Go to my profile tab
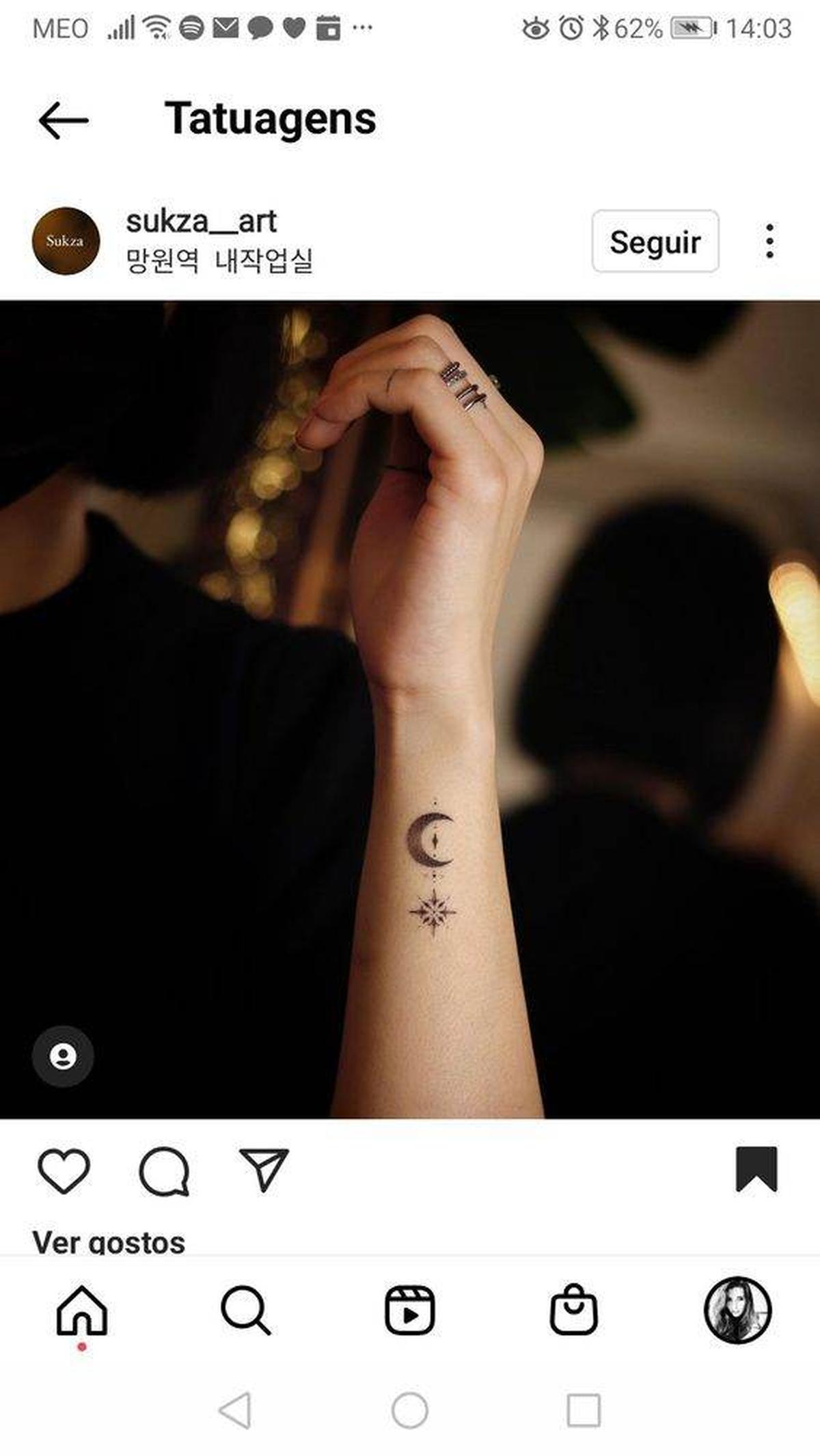 [738, 1309]
